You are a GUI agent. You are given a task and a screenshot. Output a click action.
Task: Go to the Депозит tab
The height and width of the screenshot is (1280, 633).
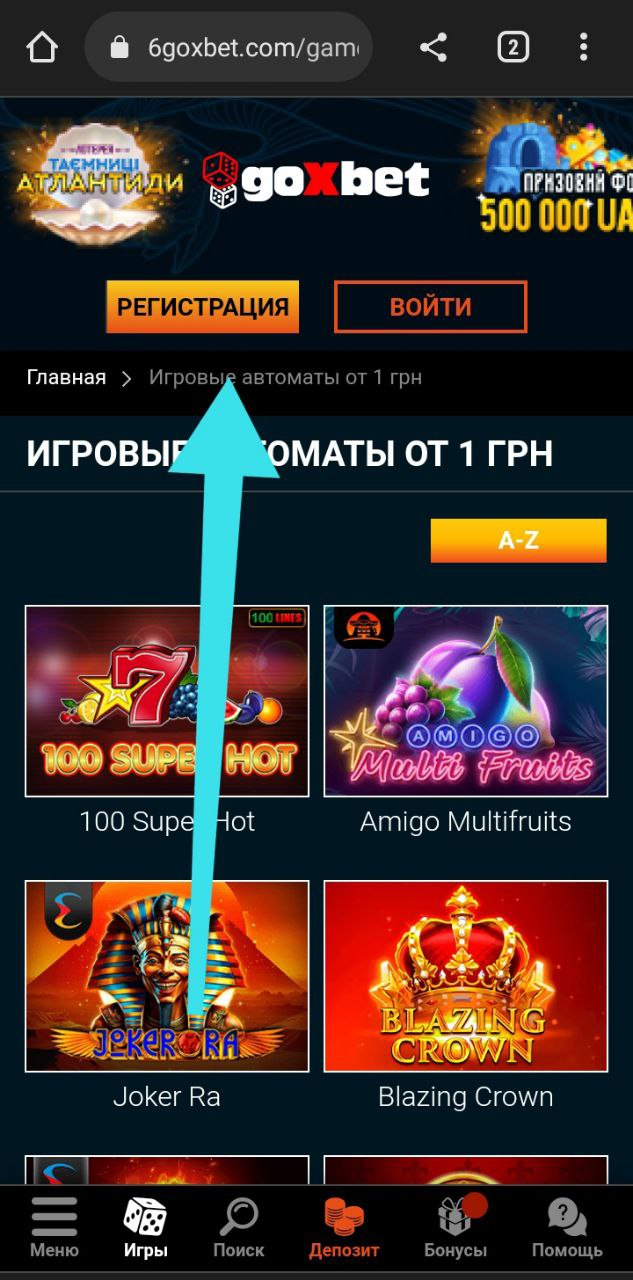(x=344, y=1228)
